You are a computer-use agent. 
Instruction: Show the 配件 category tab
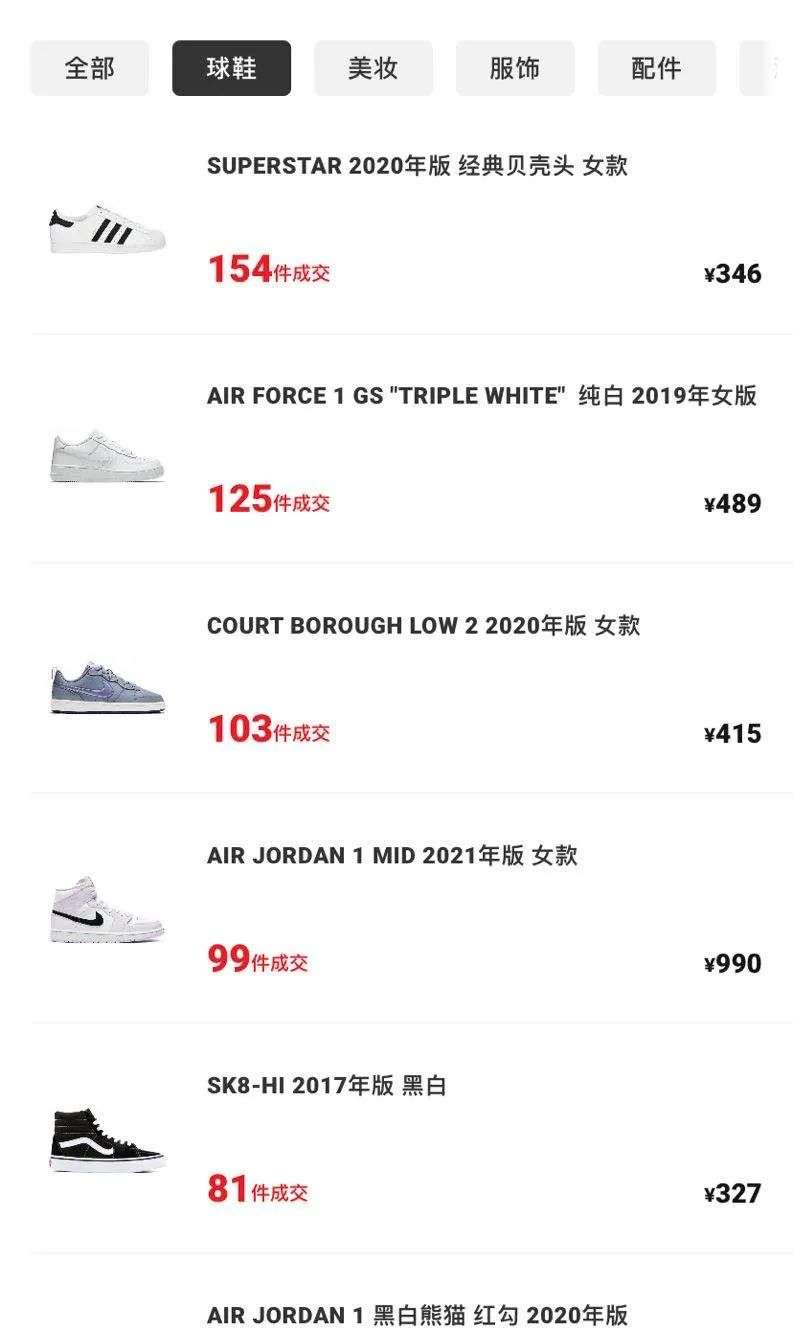[656, 68]
